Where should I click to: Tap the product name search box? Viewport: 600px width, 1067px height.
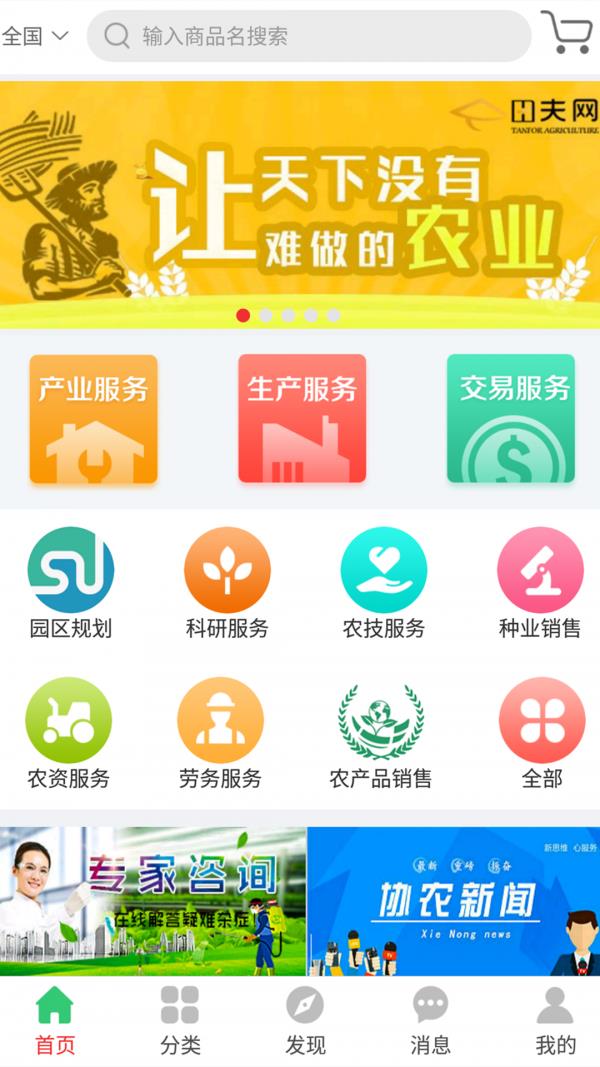click(x=310, y=37)
